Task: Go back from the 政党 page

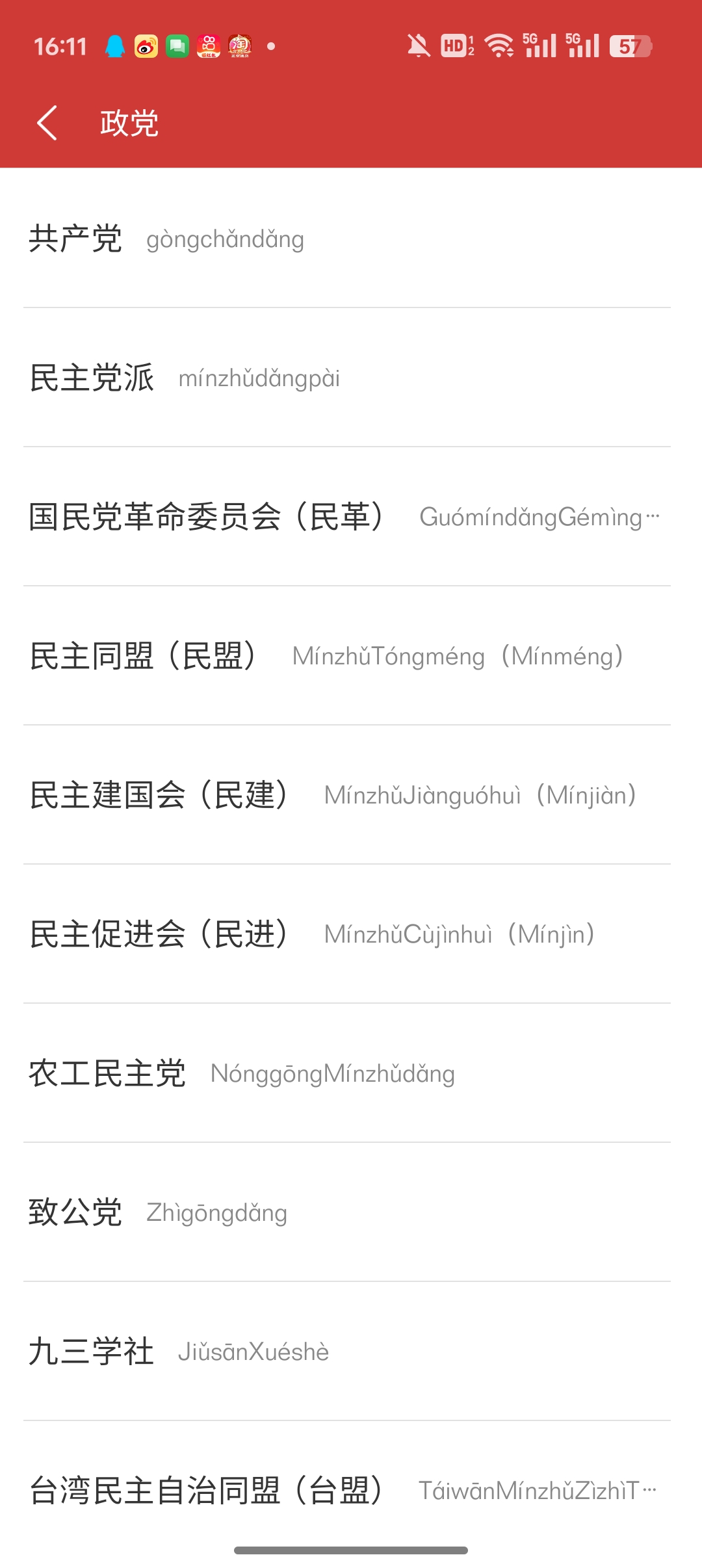Action: click(47, 123)
